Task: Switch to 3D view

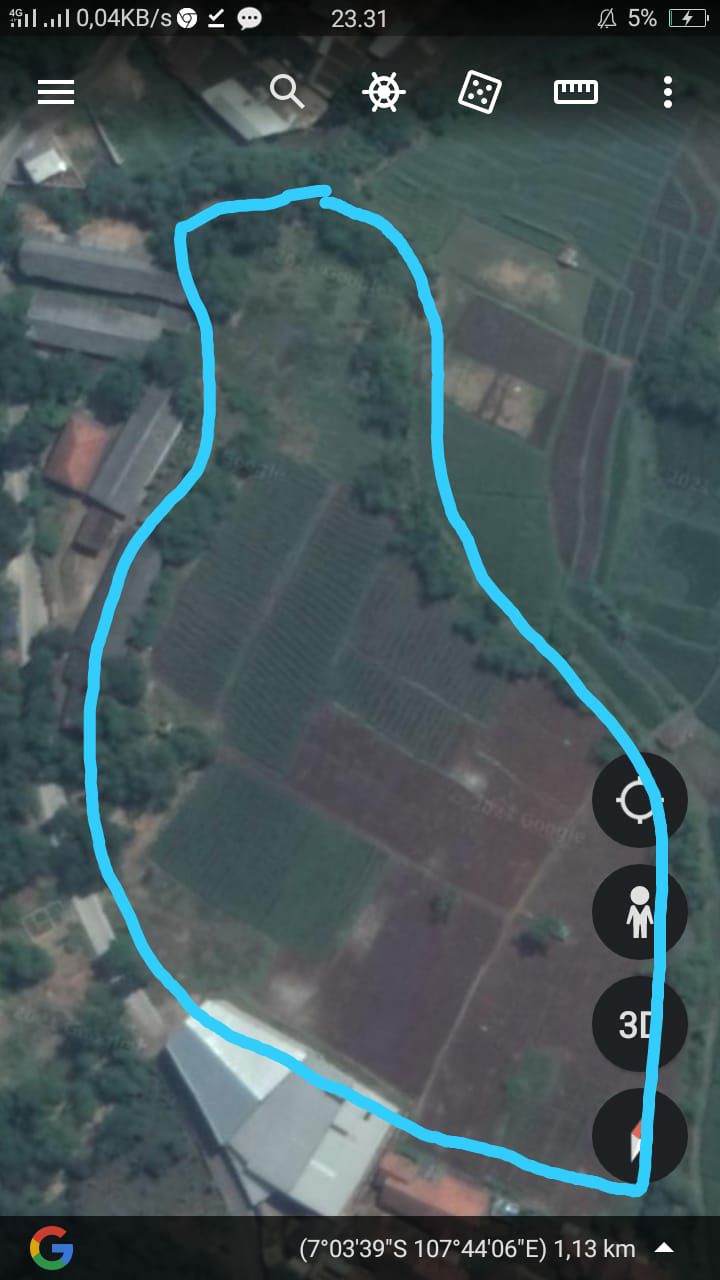Action: click(639, 1025)
